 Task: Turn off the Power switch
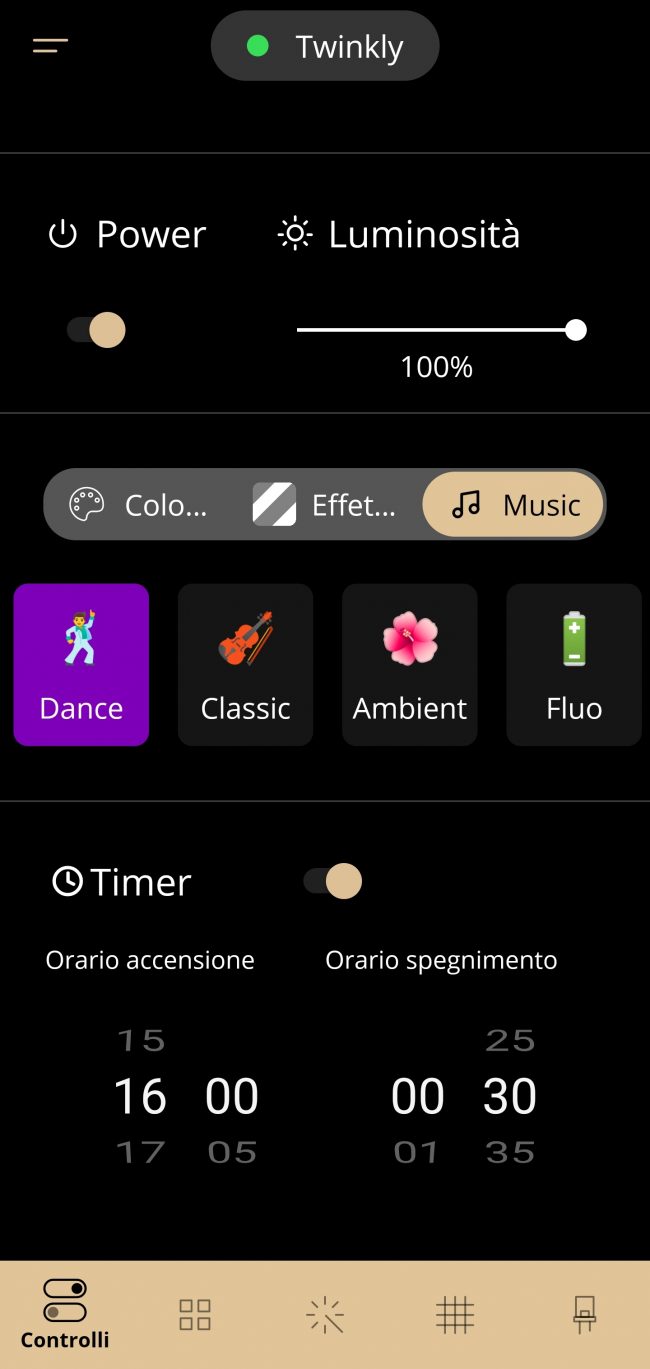tap(97, 330)
